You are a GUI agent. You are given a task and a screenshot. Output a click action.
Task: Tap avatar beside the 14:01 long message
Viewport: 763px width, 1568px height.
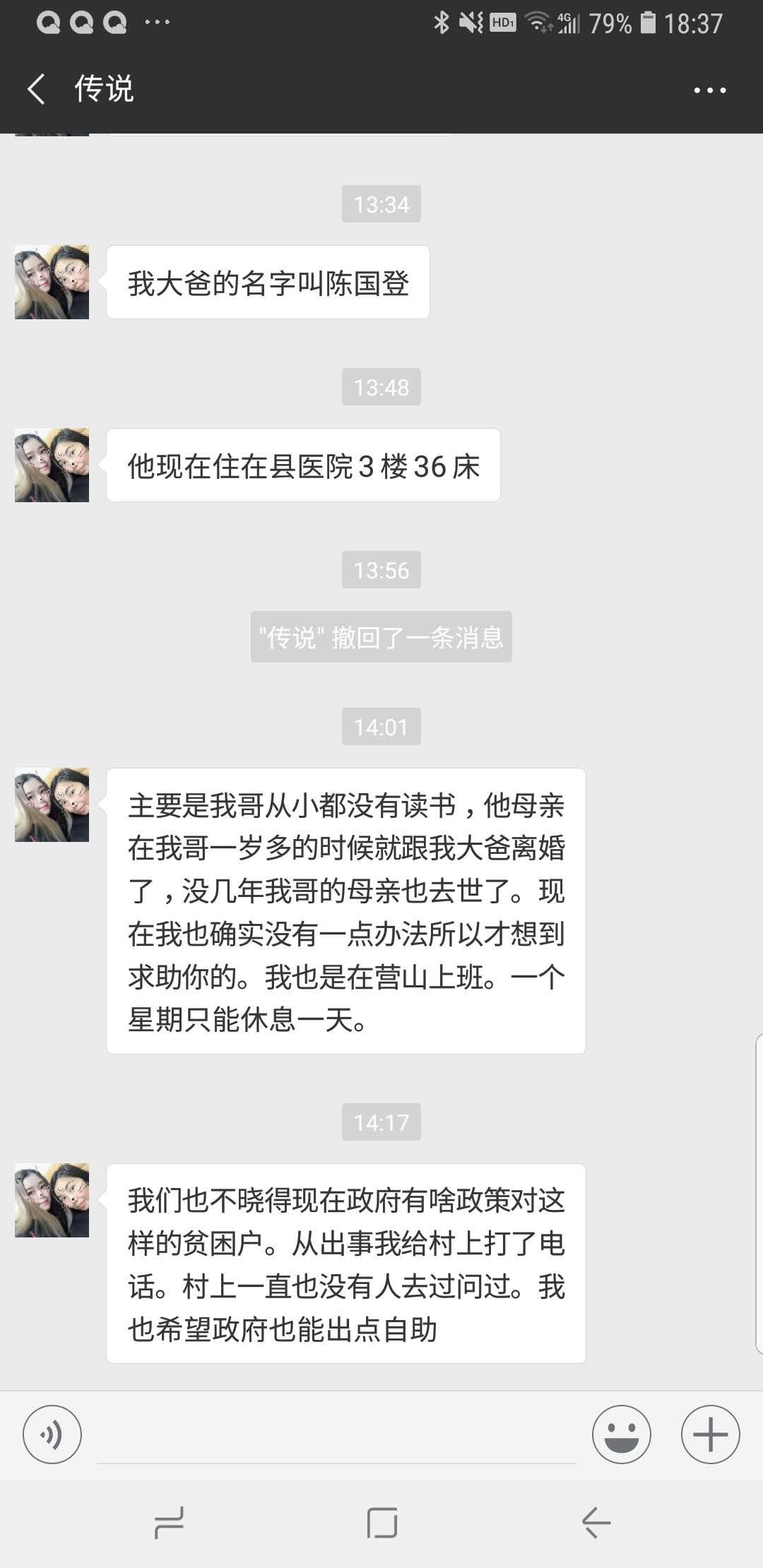coord(52,805)
